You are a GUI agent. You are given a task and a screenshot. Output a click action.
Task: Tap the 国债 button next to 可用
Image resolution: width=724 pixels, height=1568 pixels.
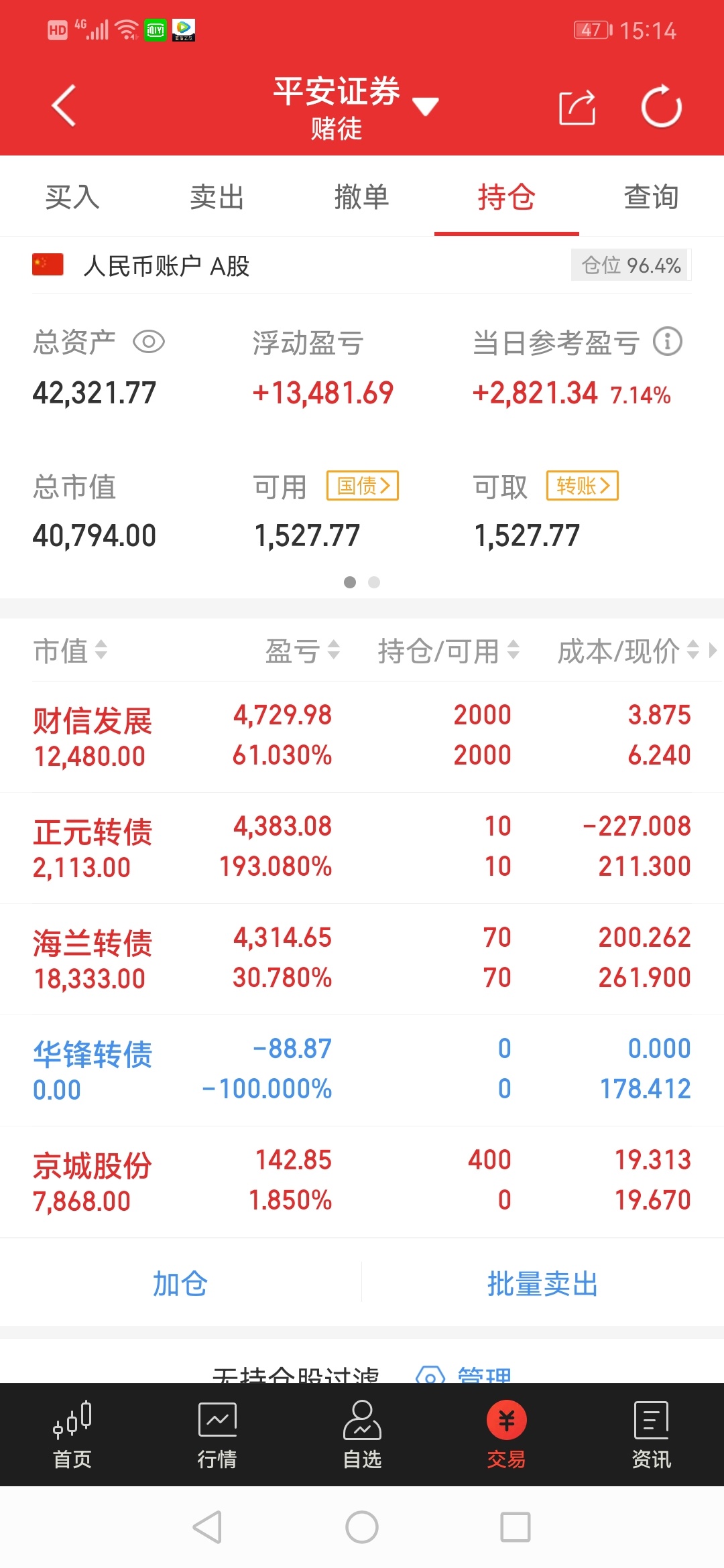363,485
